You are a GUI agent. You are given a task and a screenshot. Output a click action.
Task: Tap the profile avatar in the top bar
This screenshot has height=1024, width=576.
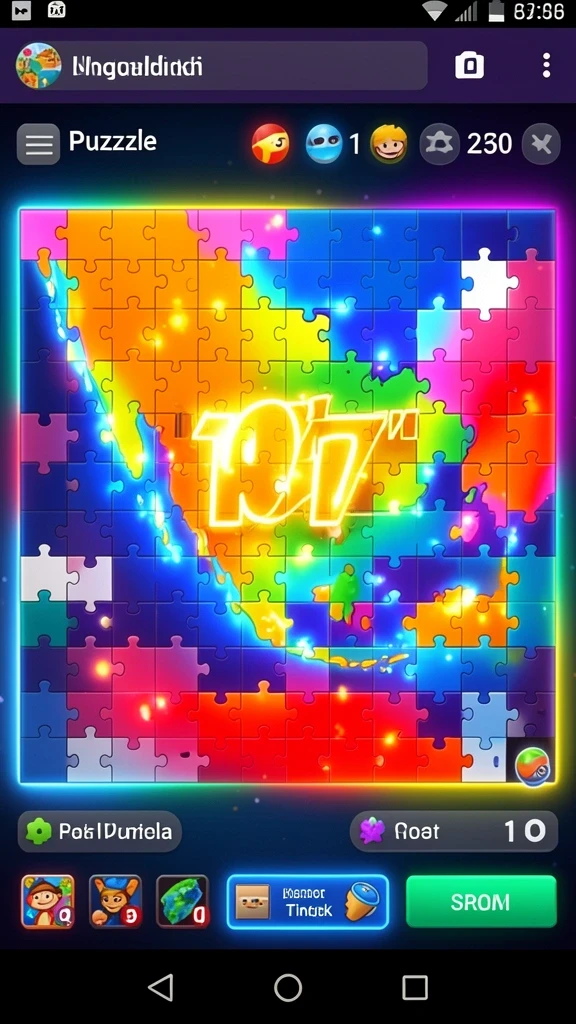(39, 65)
